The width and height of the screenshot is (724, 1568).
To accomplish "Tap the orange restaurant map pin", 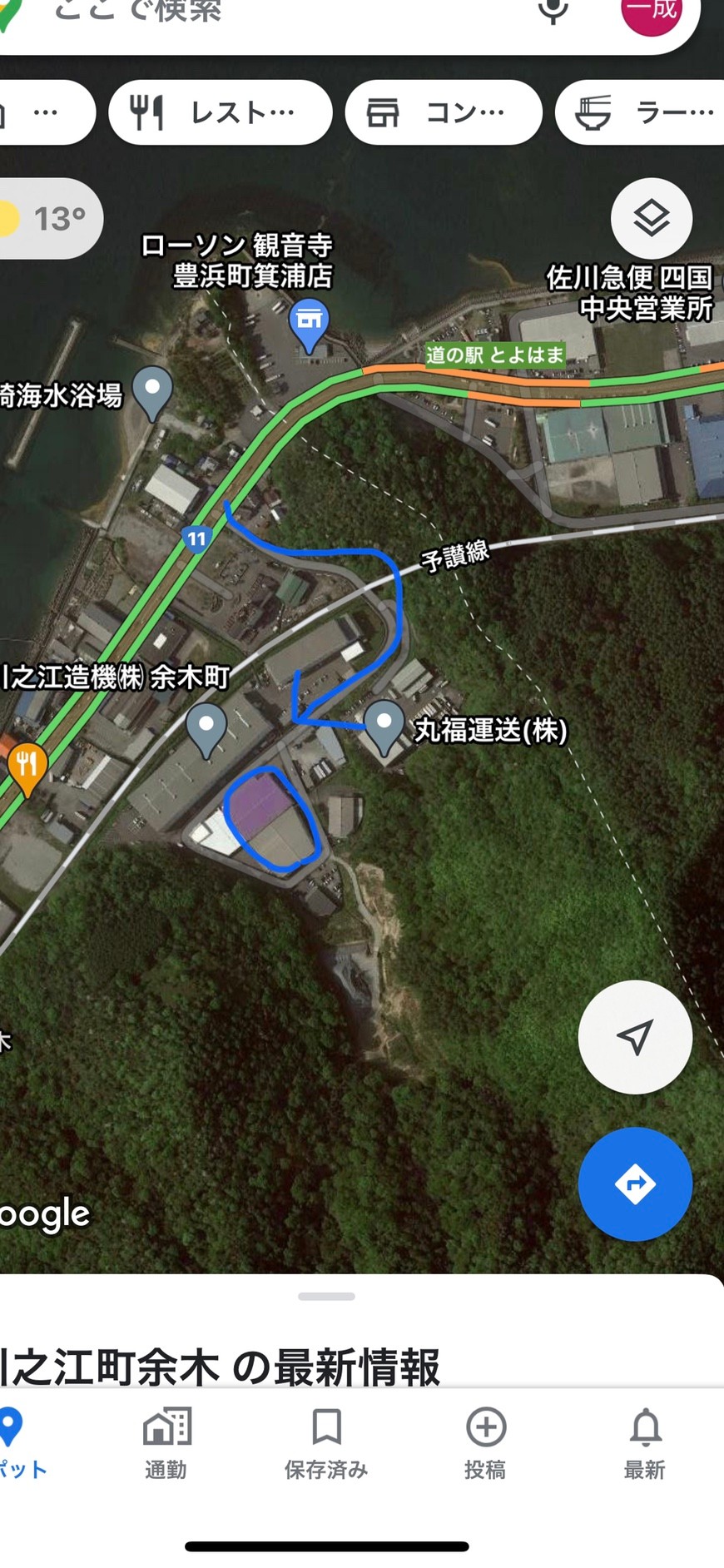I will click(x=27, y=768).
